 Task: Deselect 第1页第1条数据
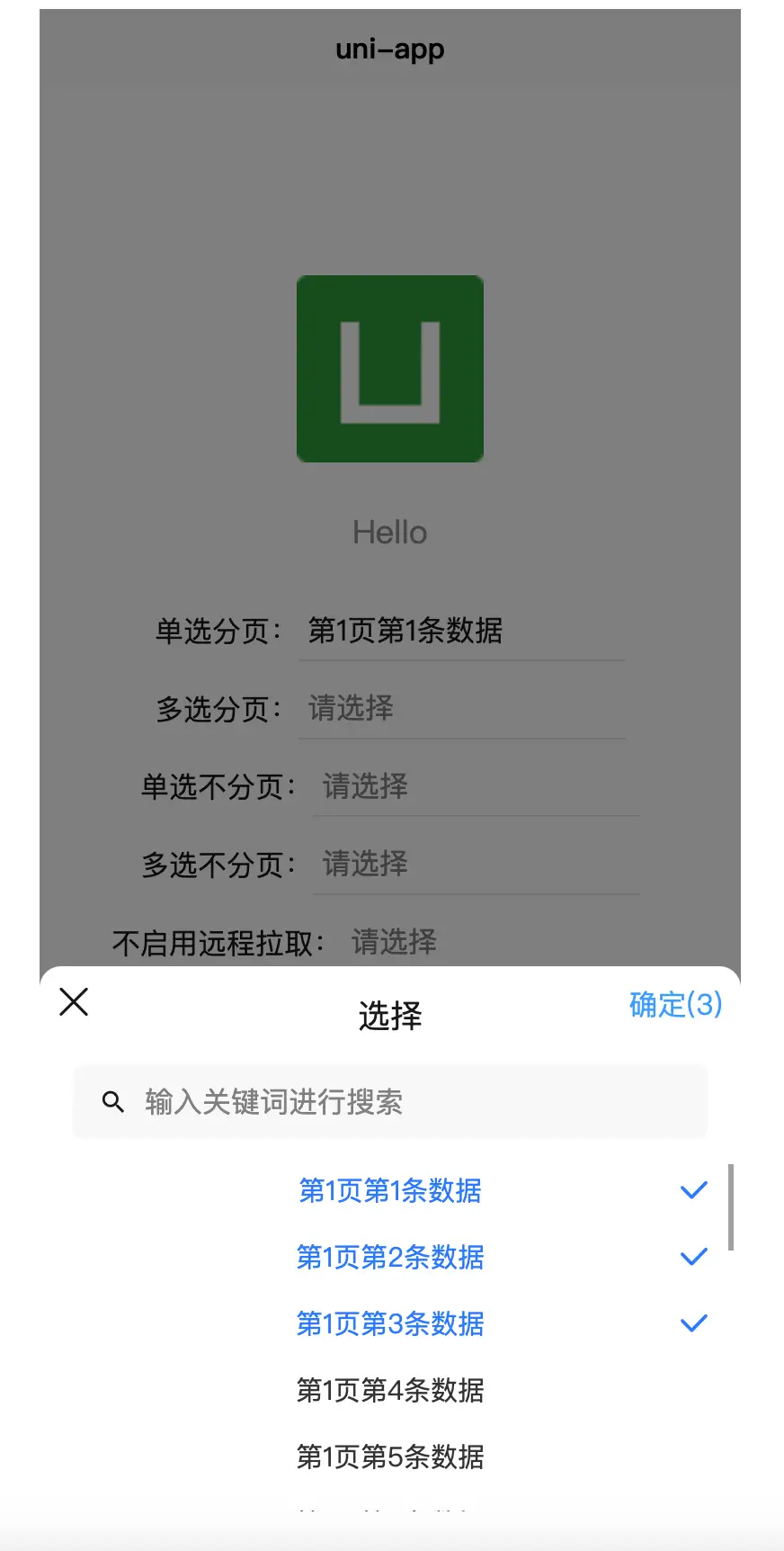tap(390, 1190)
